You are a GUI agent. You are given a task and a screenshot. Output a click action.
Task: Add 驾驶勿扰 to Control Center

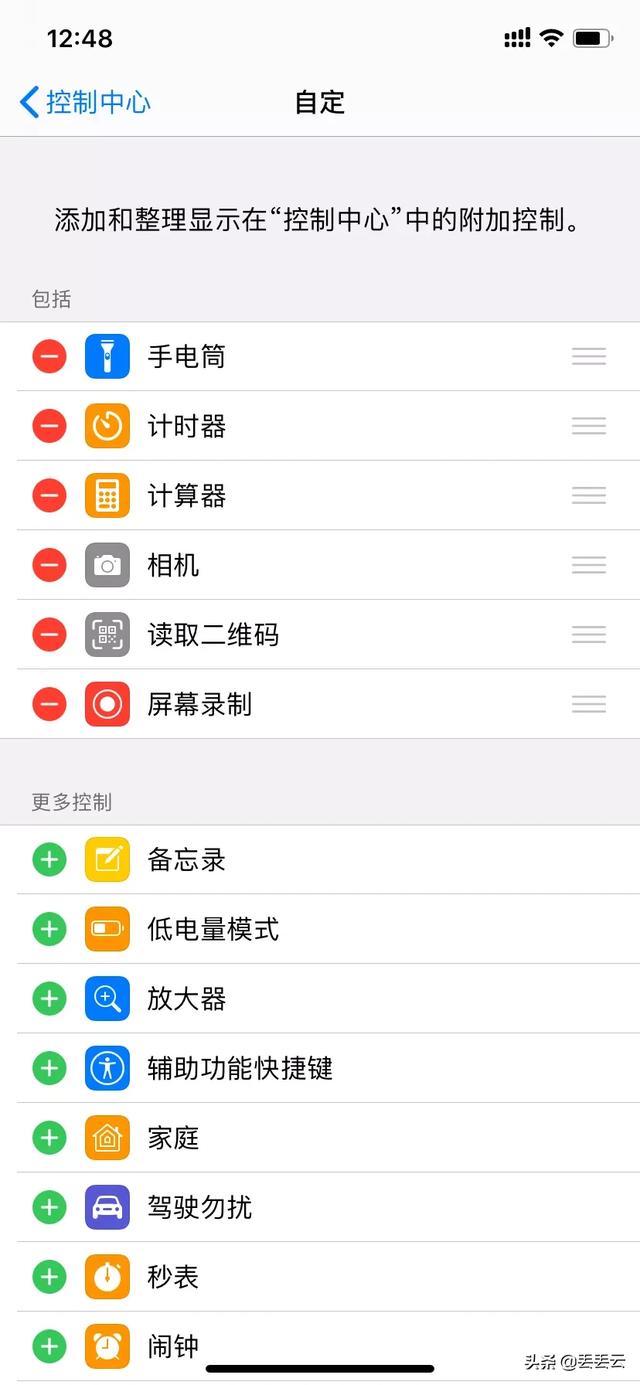pos(49,1207)
